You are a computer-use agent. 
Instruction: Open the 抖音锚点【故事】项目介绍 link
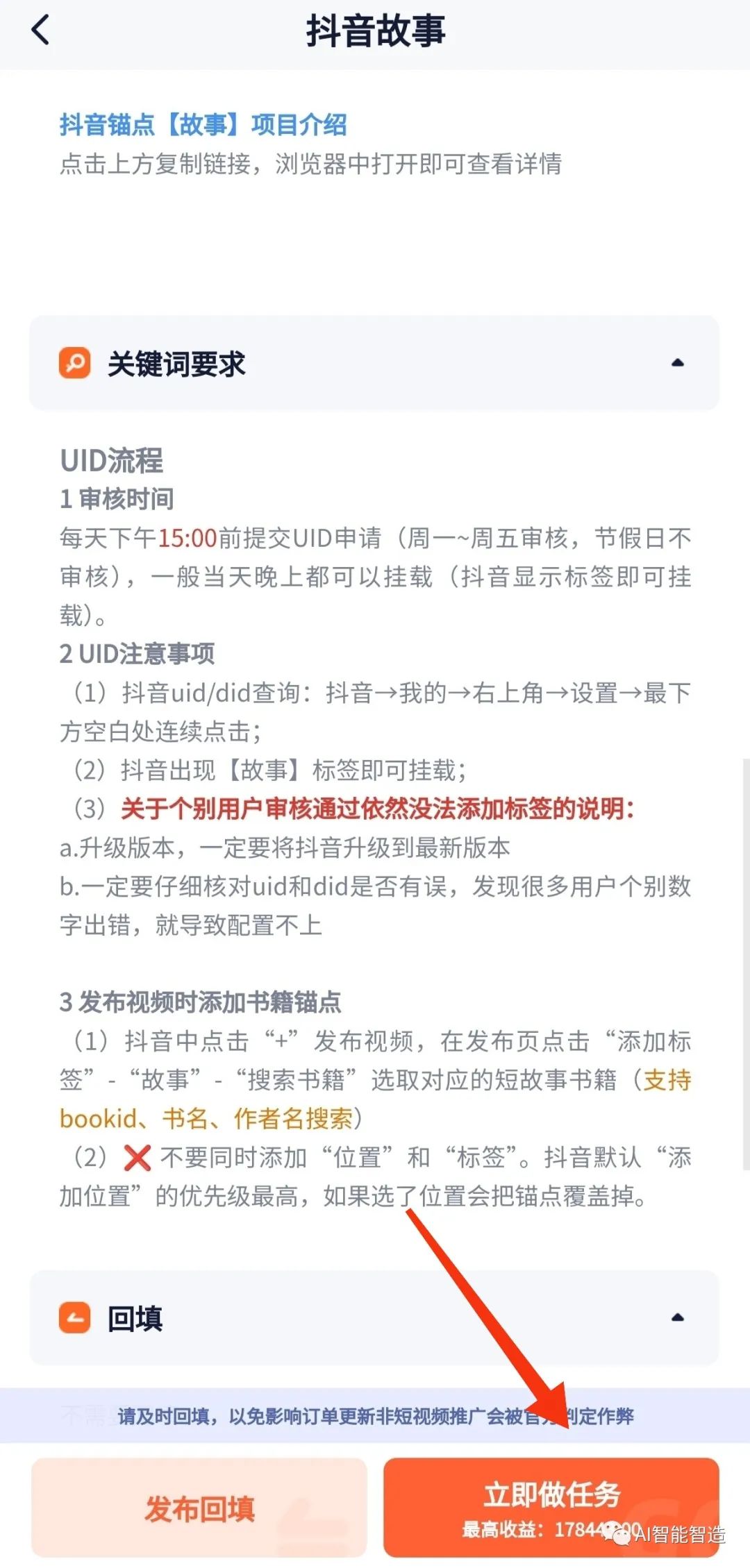point(203,125)
